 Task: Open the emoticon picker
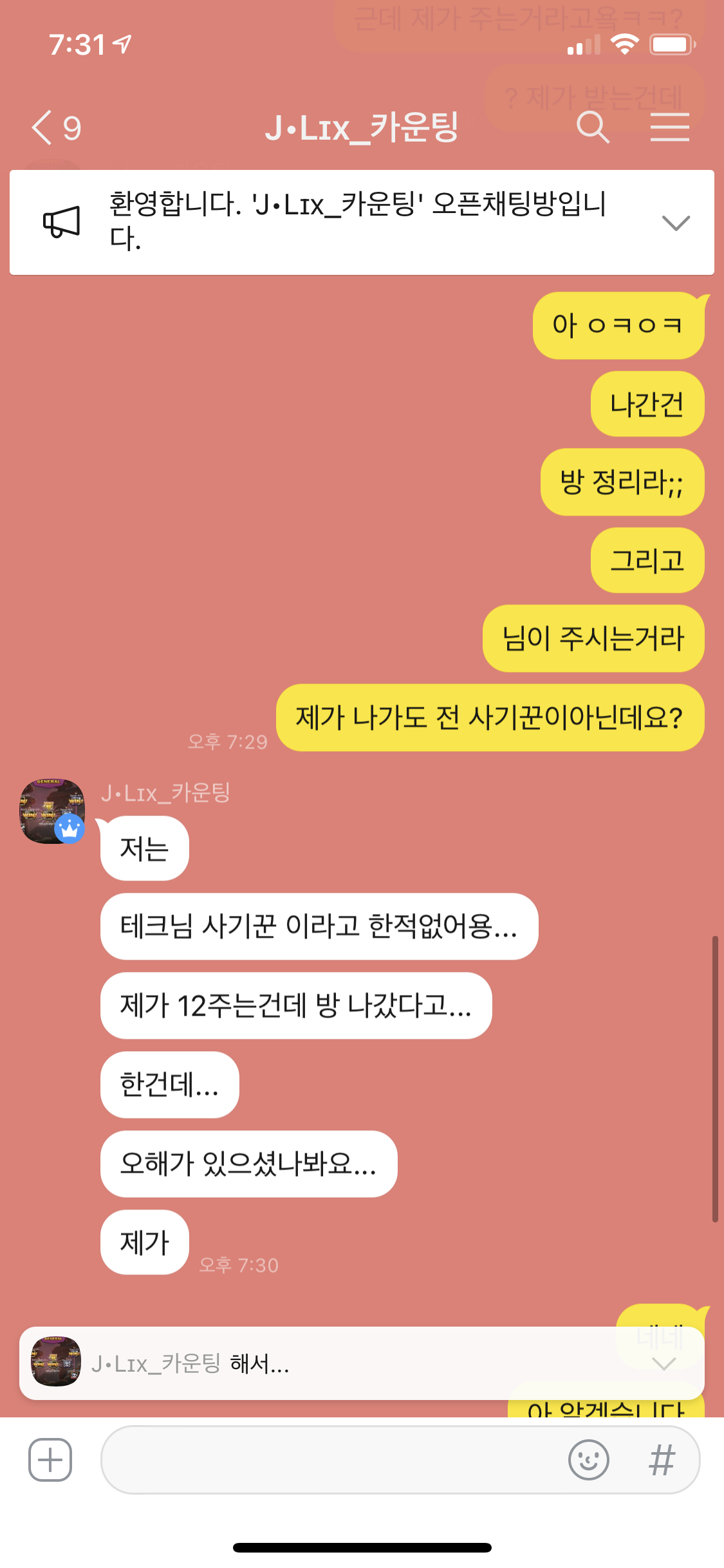click(588, 1460)
